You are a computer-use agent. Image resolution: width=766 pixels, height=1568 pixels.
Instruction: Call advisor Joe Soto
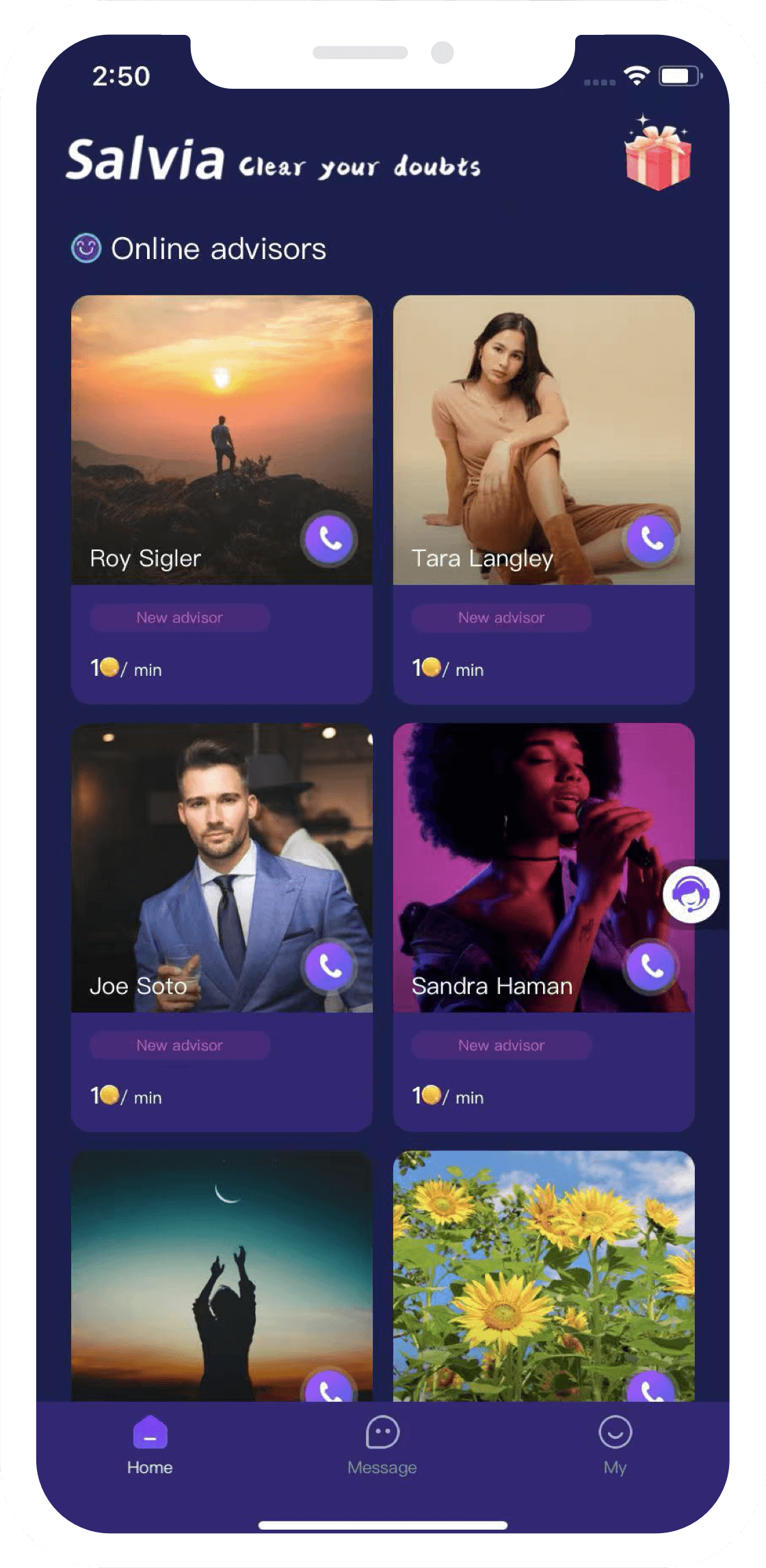(330, 967)
